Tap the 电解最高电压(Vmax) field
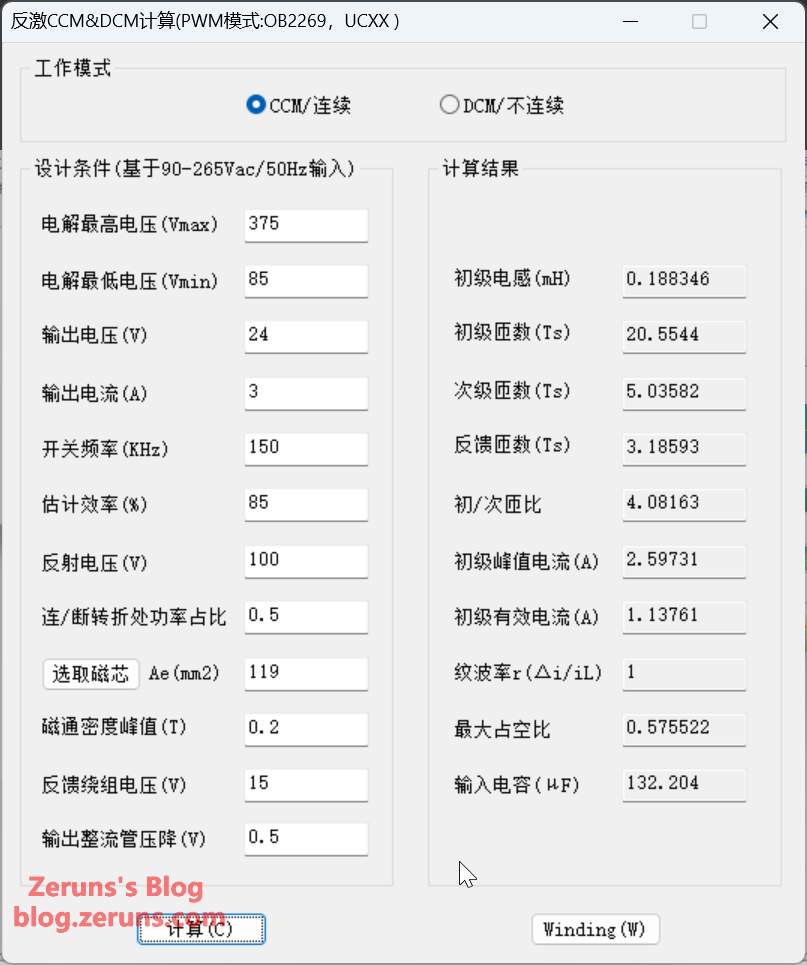 tap(305, 224)
